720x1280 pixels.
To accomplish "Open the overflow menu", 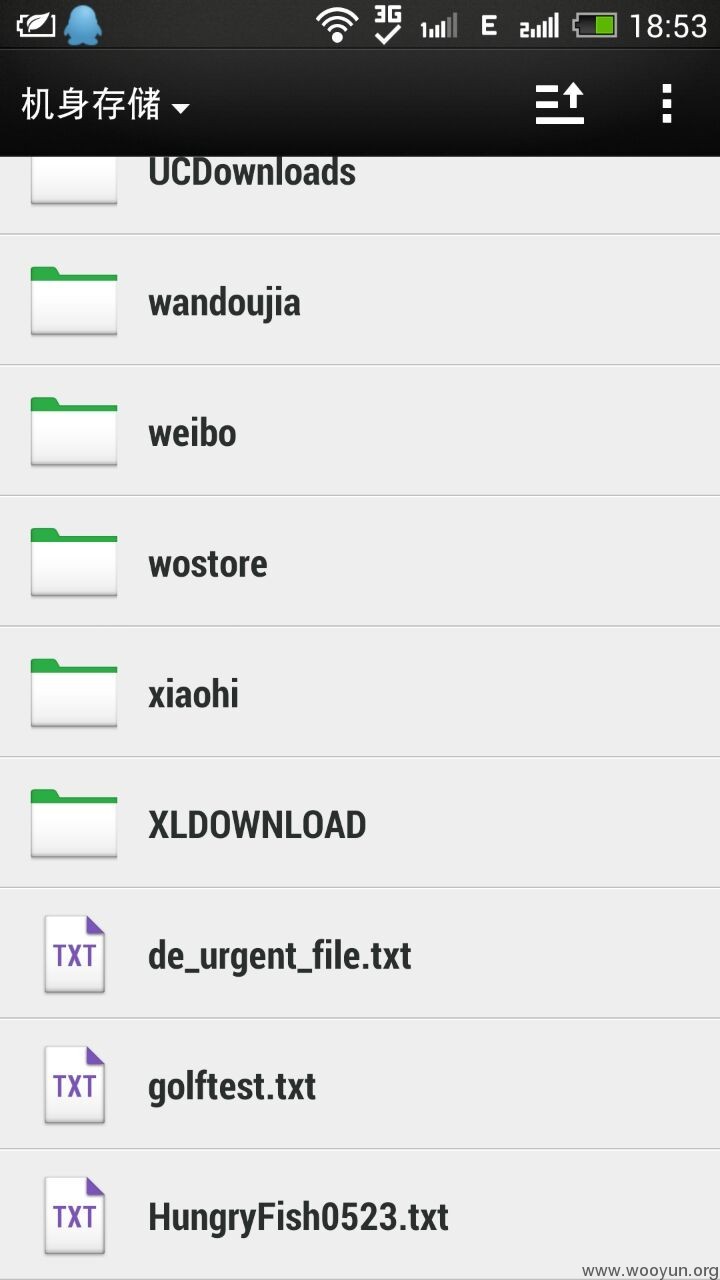I will coord(667,104).
